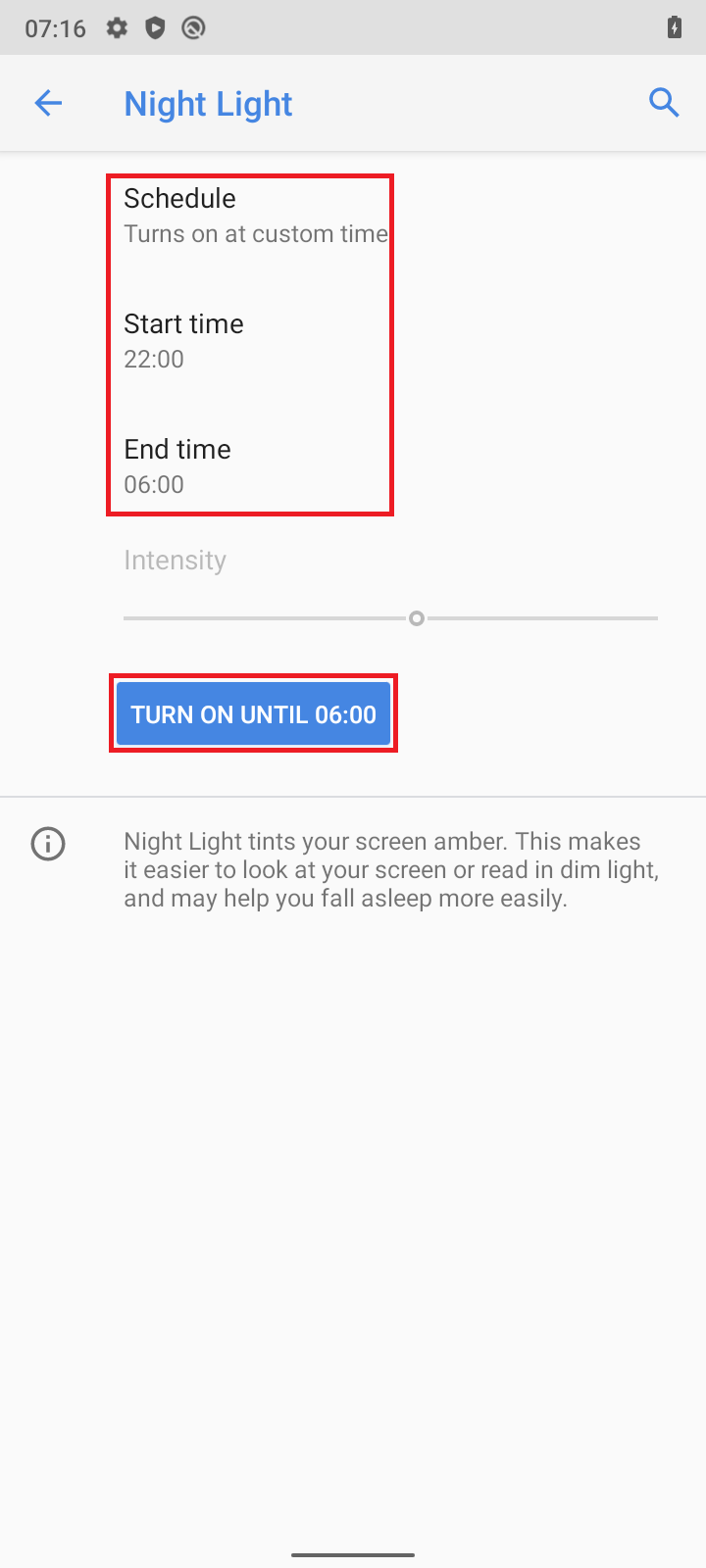Tap the Turn on until 06:00 button
This screenshot has width=706, height=1568.
[x=253, y=714]
